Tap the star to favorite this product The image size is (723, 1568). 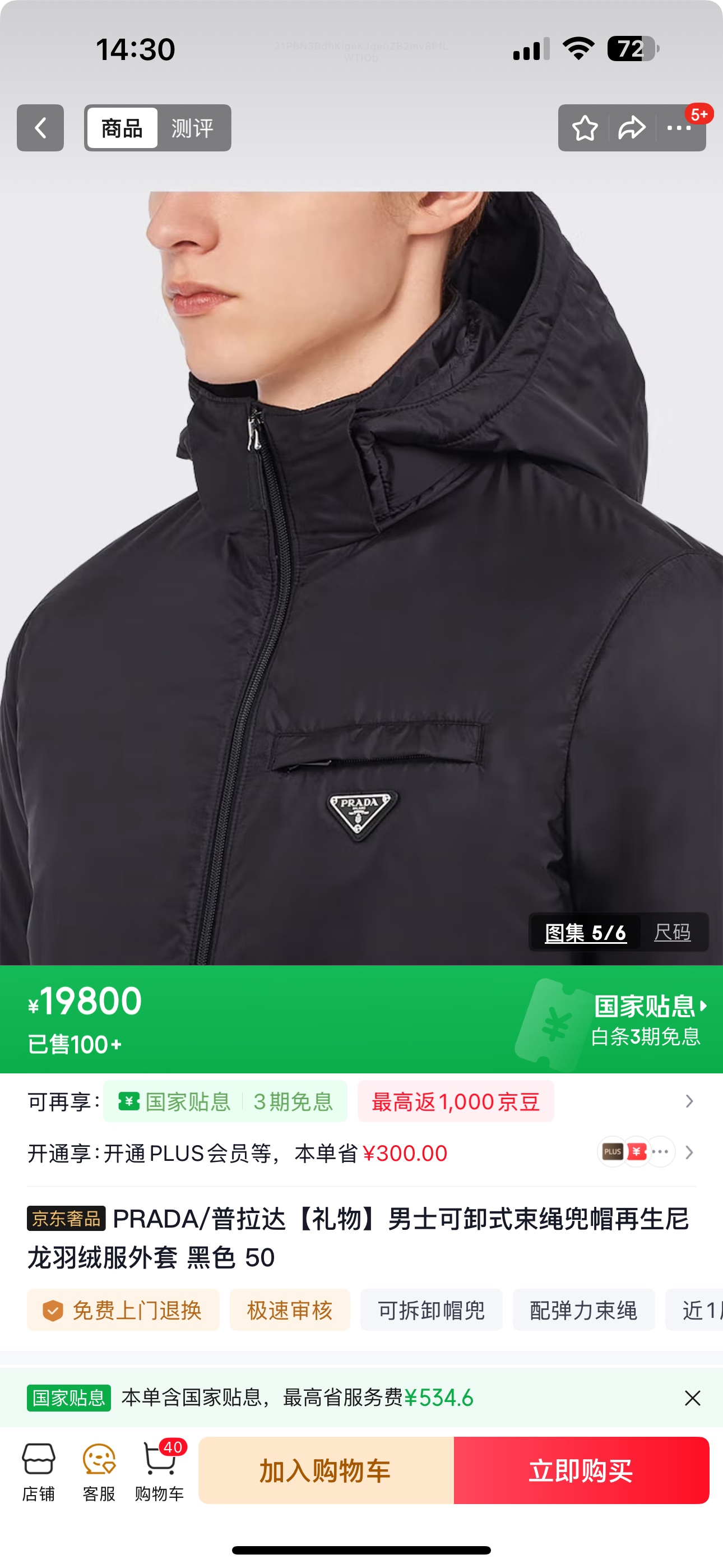click(x=586, y=128)
